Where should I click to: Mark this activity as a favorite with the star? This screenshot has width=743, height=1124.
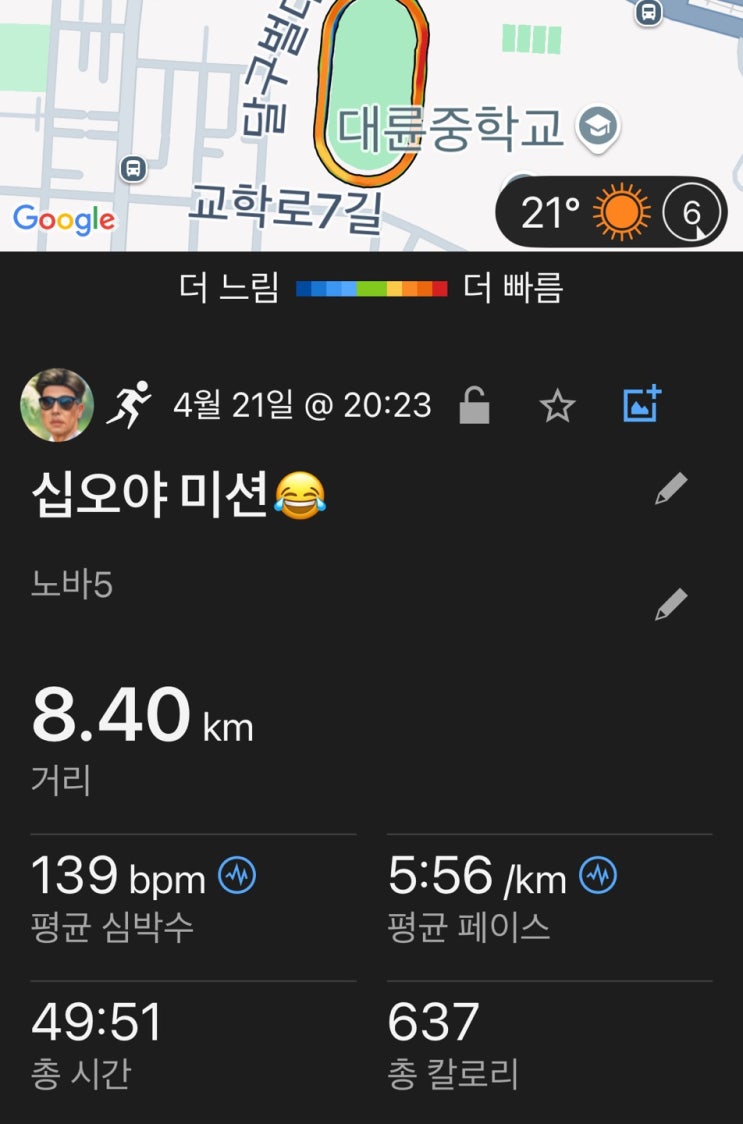(557, 405)
